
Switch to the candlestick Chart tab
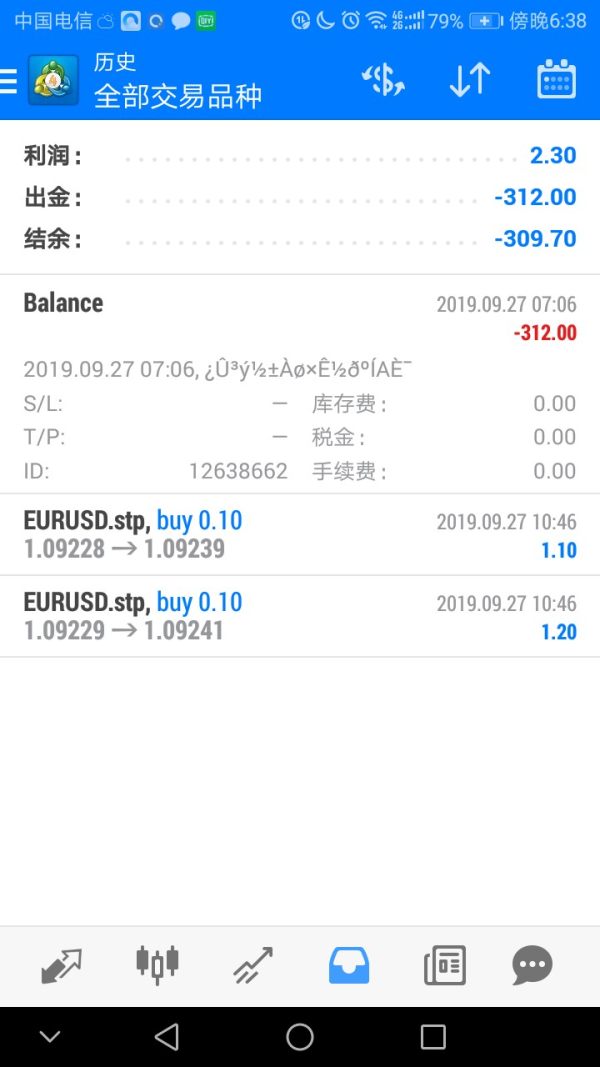click(157, 964)
